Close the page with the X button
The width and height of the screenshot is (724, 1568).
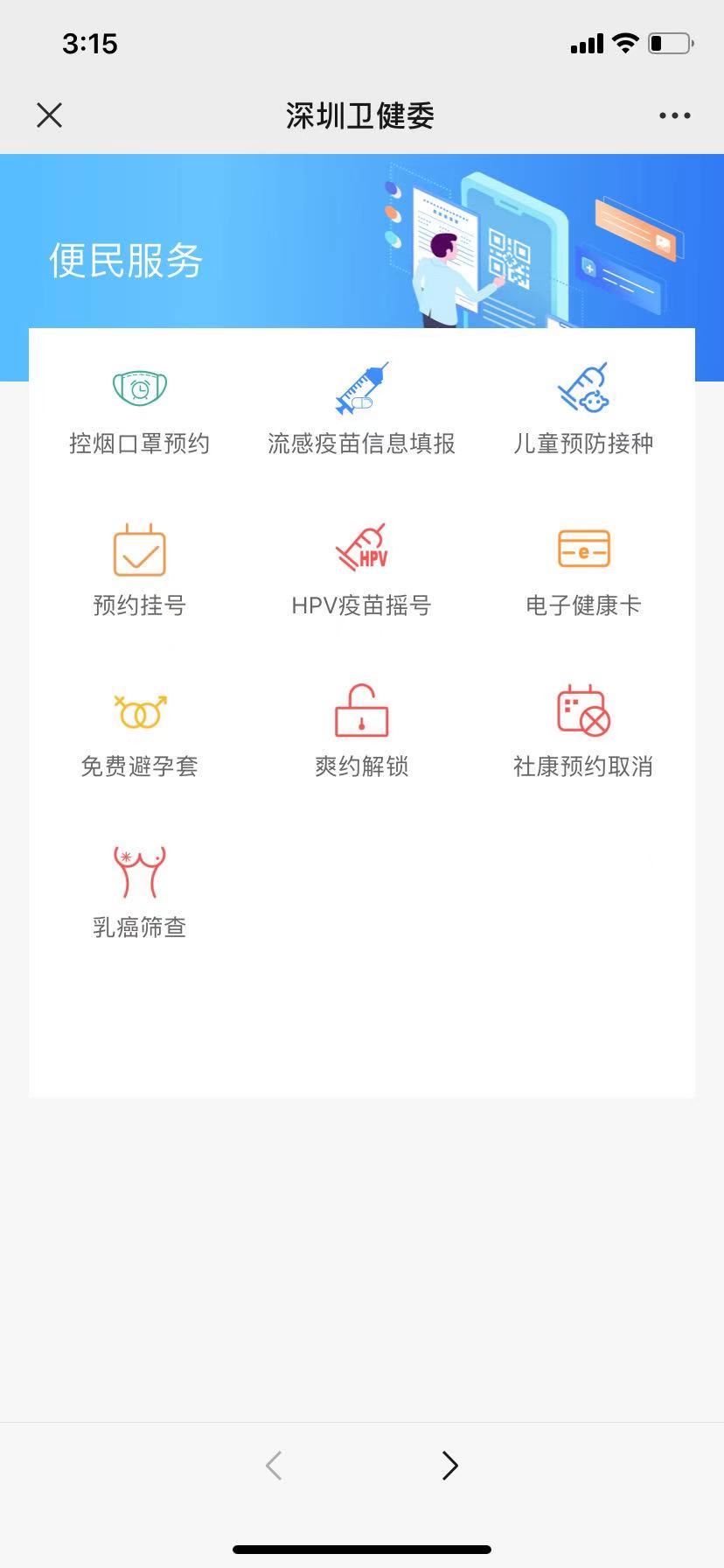click(49, 115)
